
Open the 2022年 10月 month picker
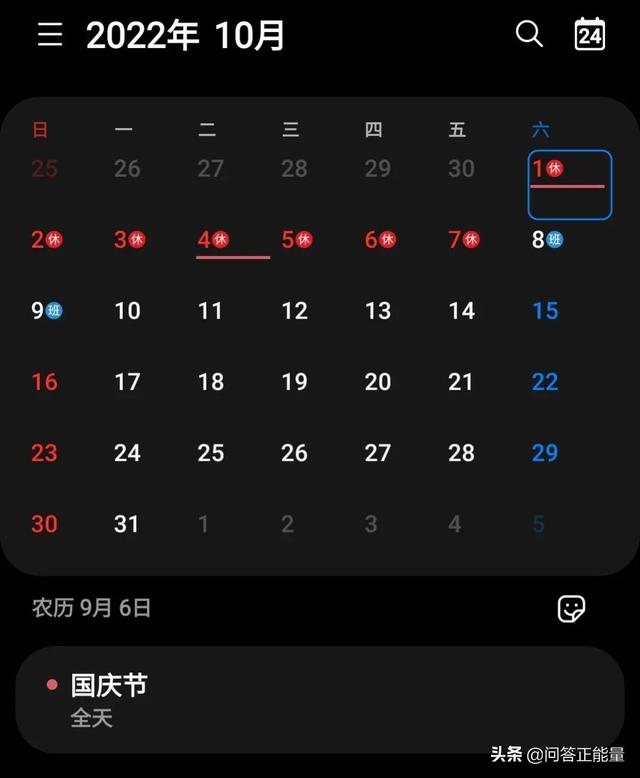tap(186, 36)
